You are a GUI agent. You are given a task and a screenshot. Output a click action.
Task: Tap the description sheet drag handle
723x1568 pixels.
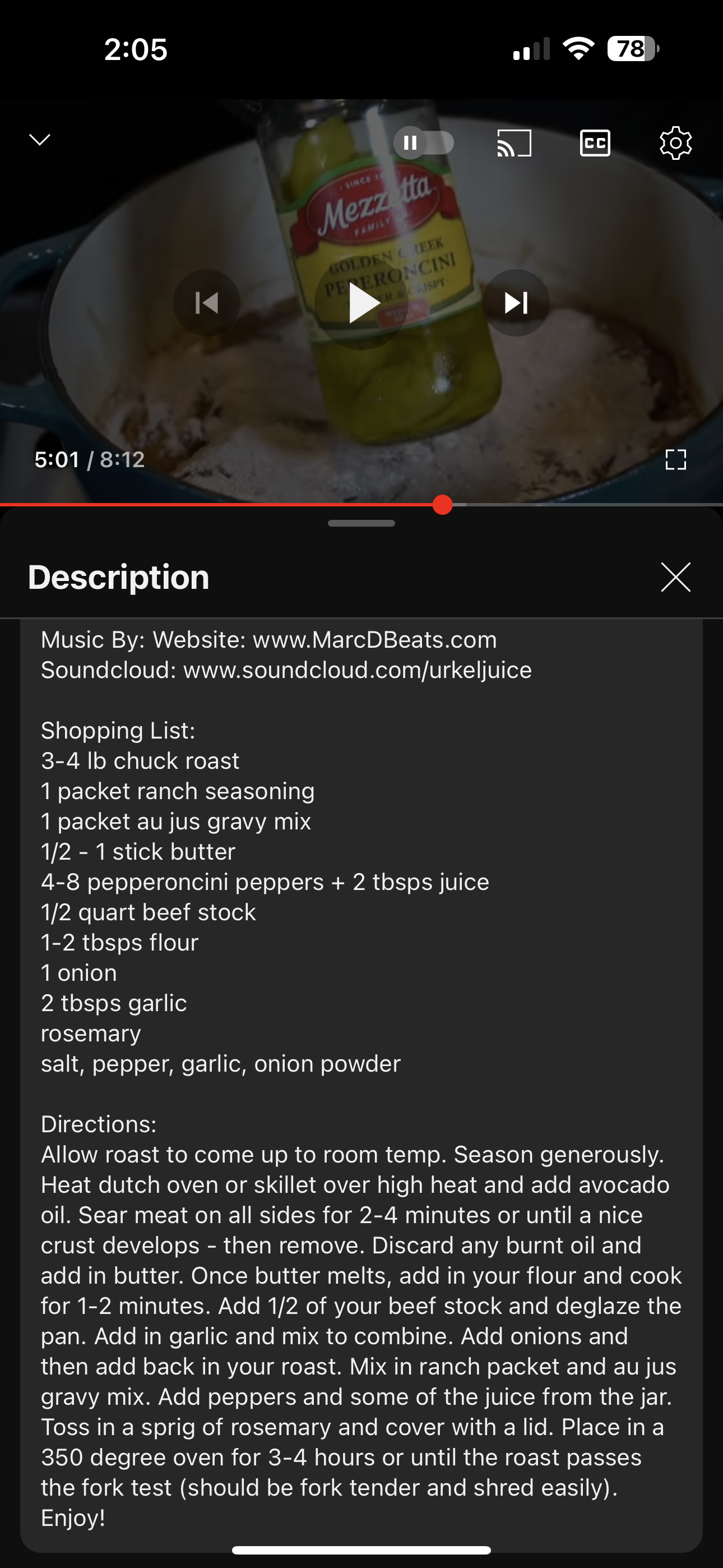361,523
